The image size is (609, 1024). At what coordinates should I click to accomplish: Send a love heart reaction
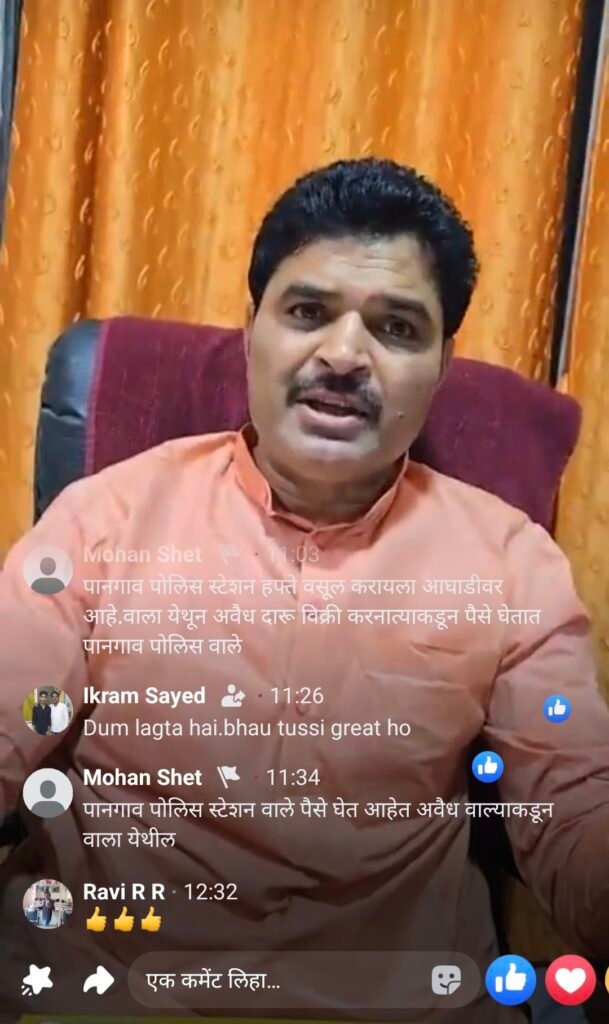tap(570, 980)
